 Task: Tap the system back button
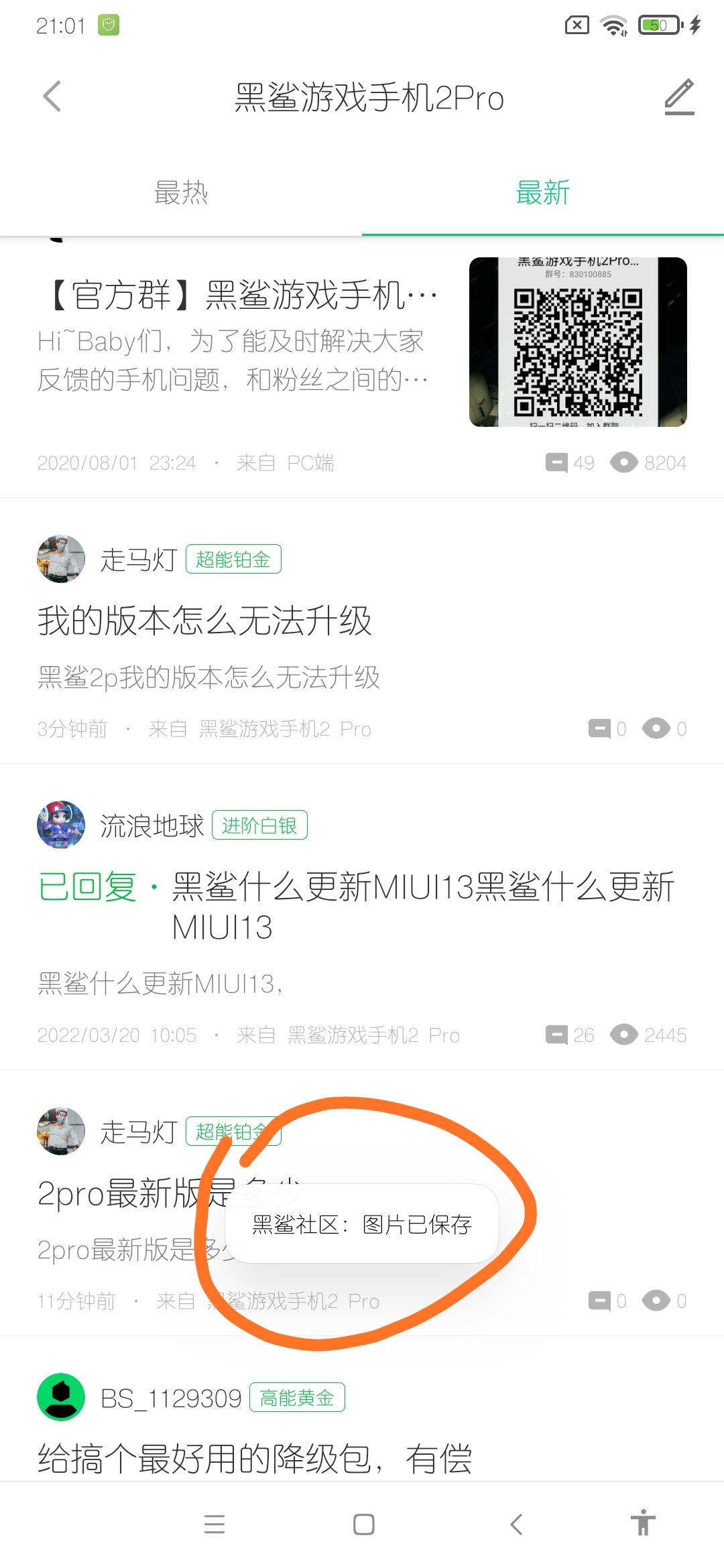coord(516,1524)
